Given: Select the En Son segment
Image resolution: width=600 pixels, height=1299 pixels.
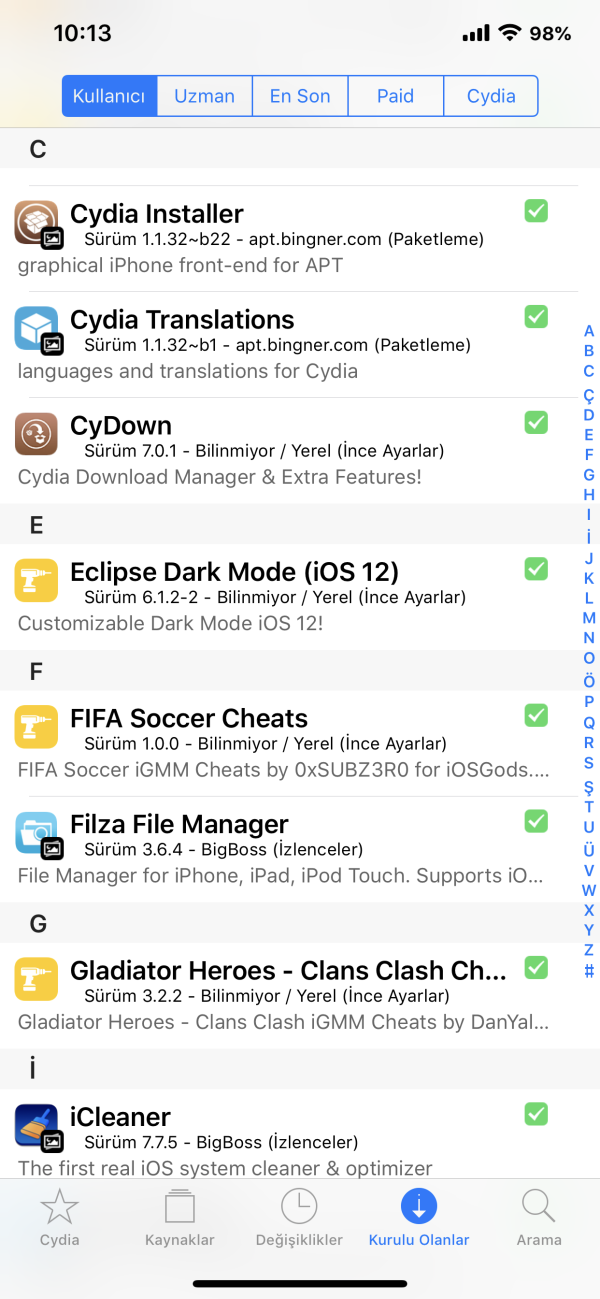Looking at the screenshot, I should click(x=300, y=96).
